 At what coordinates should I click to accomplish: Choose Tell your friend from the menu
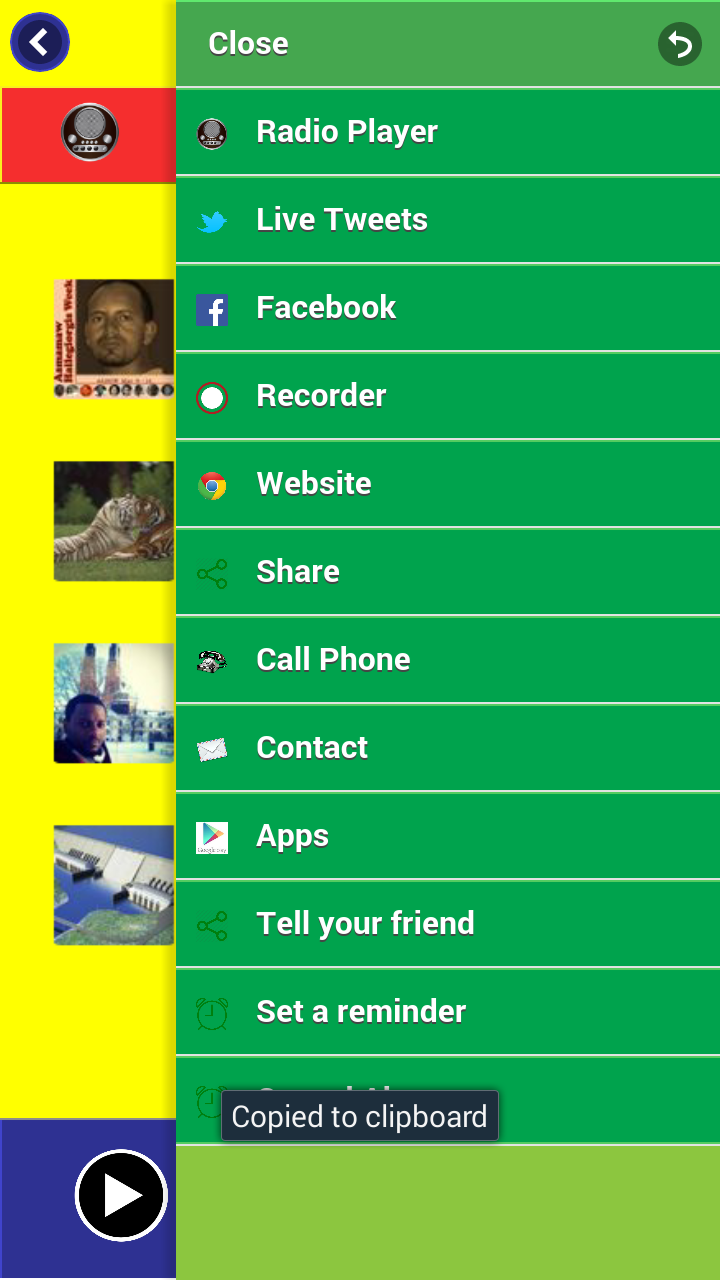(365, 923)
